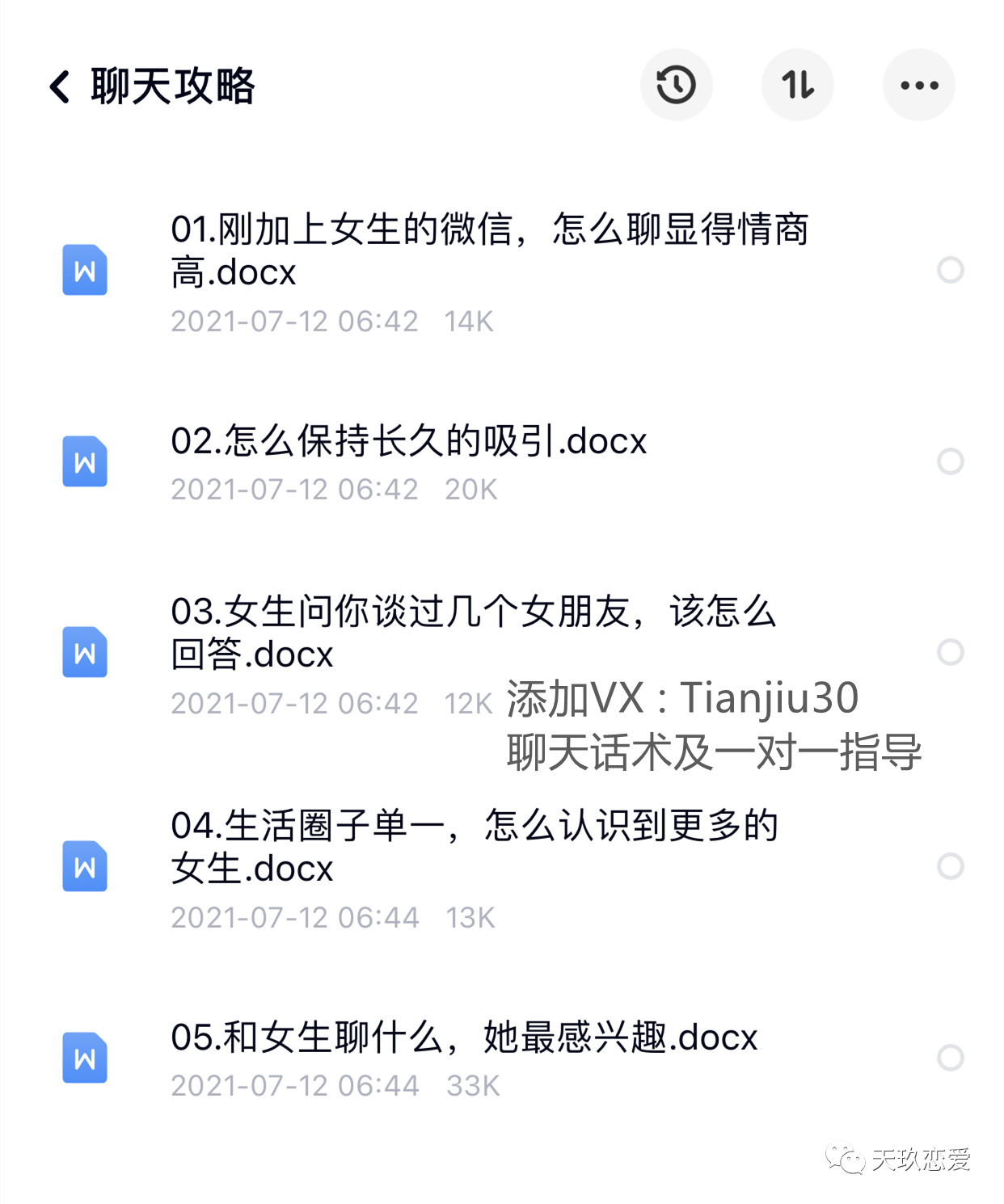Viewport: 1004px width, 1204px height.
Task: Click the Word icon beside 05.和女生聊什么 file
Action: (84, 1059)
